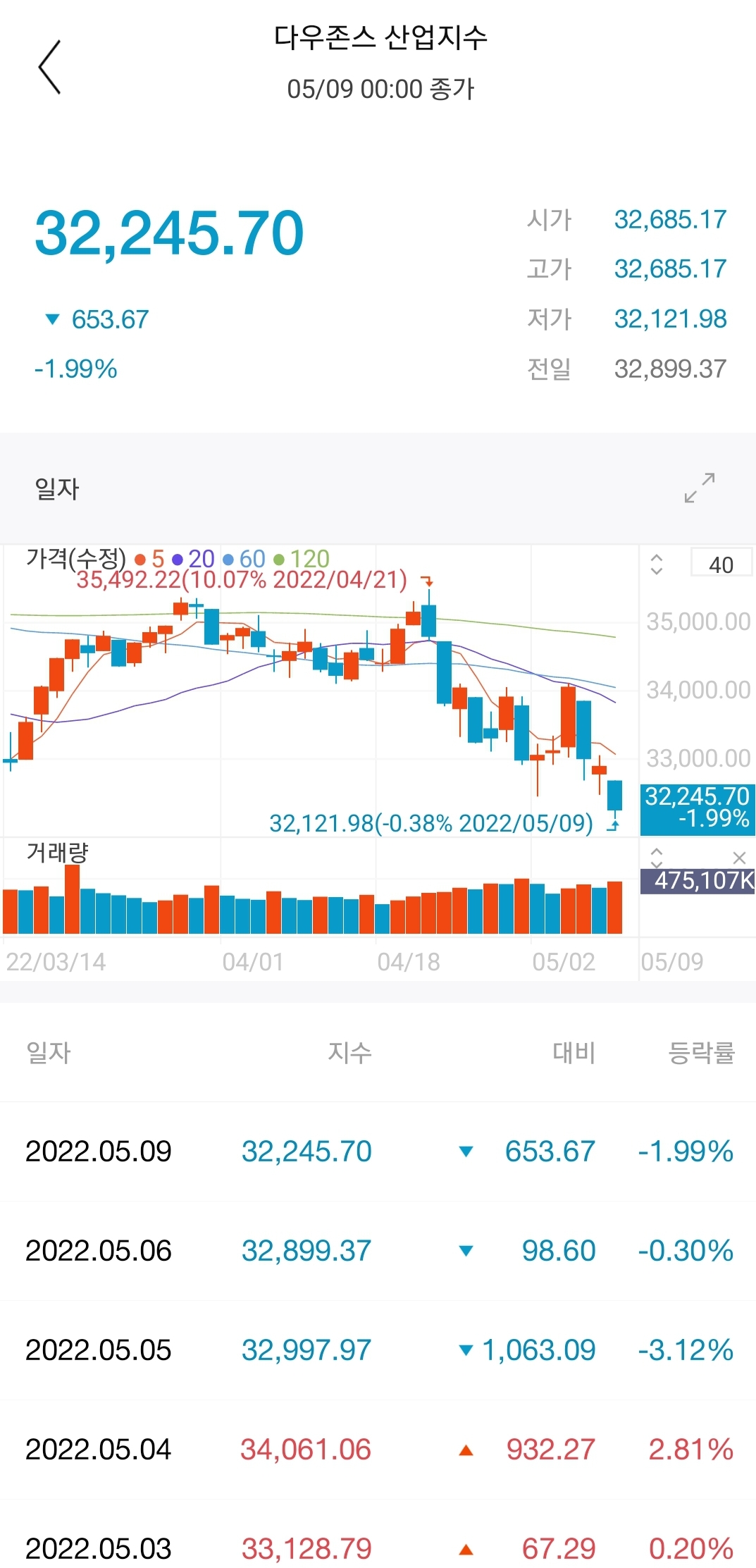Open the moving average settings labeled 가격(수정)
This screenshot has width=756, height=1568.
76,559
